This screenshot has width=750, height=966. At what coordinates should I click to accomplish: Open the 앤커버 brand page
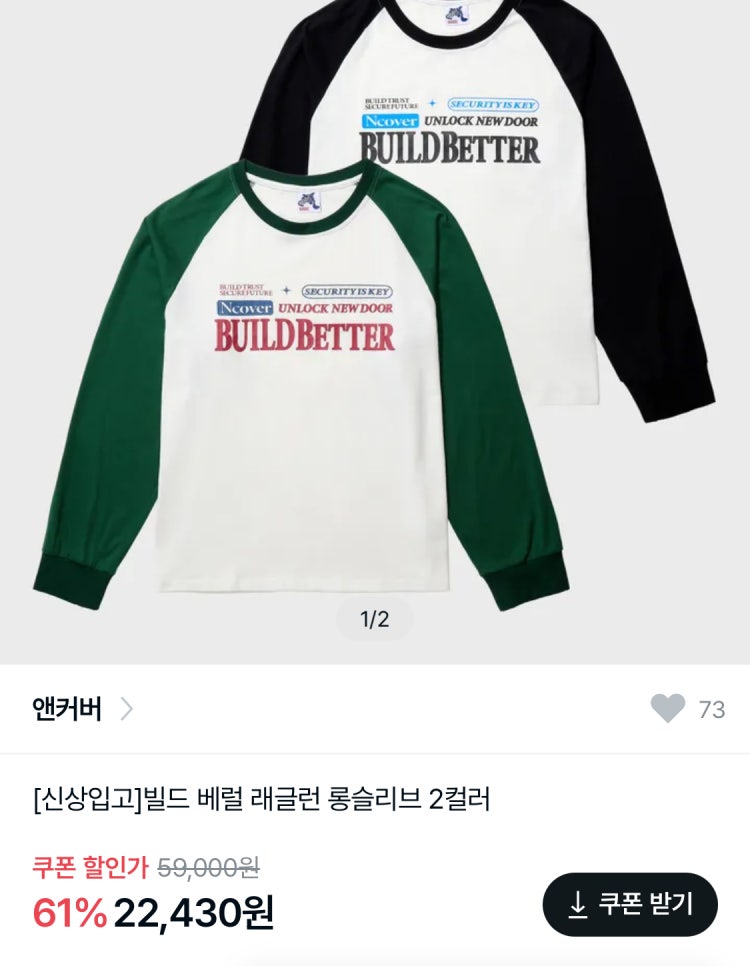(82, 709)
